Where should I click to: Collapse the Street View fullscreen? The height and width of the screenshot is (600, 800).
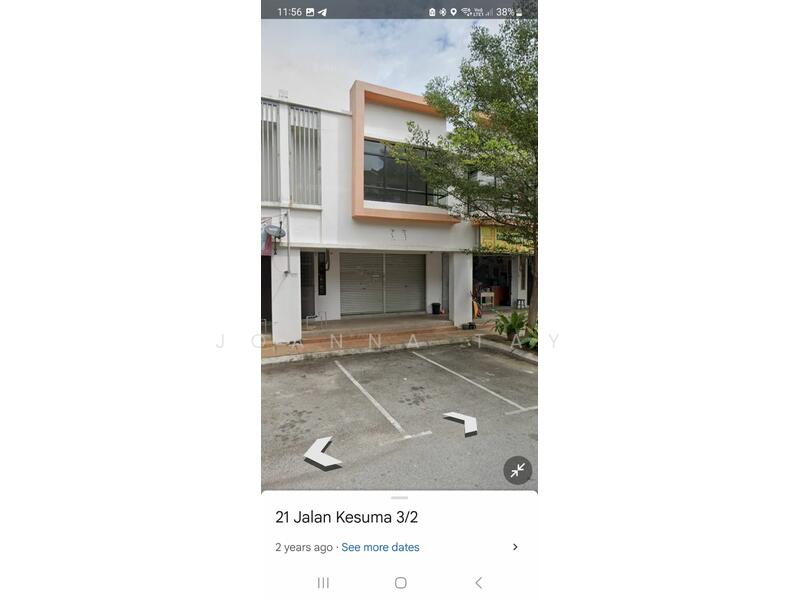517,470
